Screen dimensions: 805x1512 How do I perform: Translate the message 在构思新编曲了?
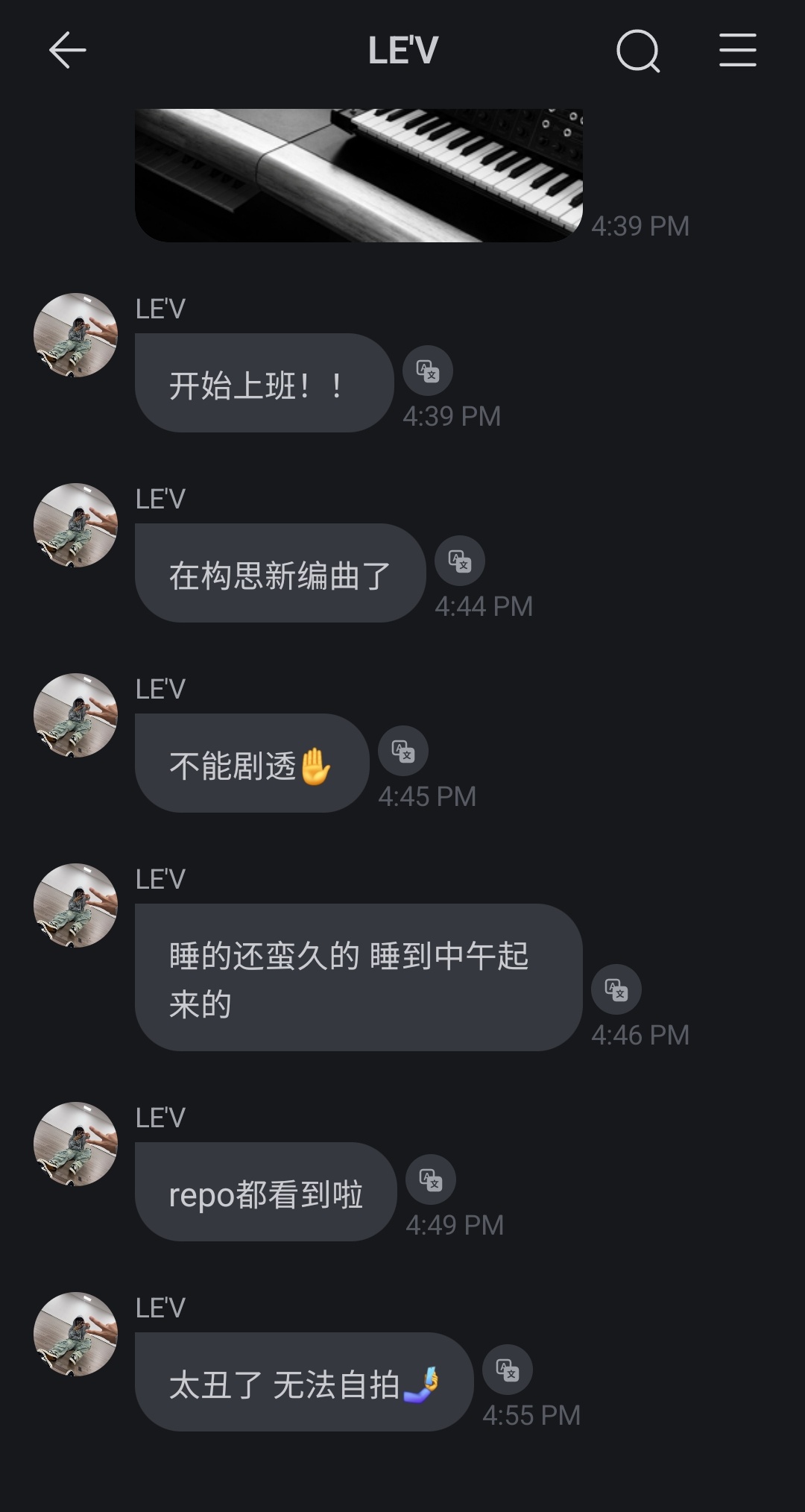coord(460,561)
